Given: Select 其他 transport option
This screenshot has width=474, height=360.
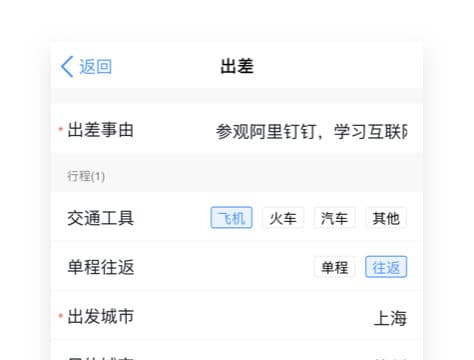Looking at the screenshot, I should [x=386, y=218].
